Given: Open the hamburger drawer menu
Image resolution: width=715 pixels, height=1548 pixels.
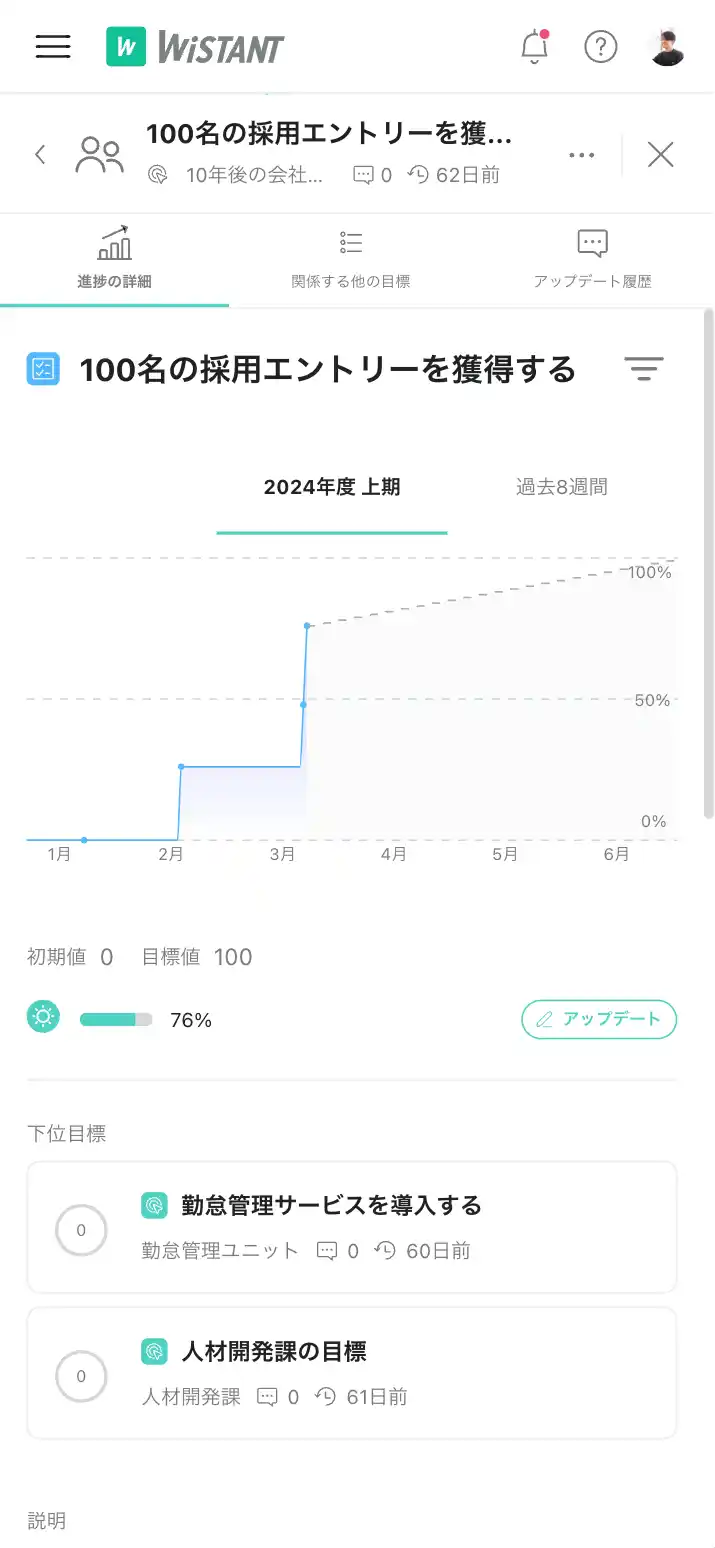Looking at the screenshot, I should pos(53,47).
